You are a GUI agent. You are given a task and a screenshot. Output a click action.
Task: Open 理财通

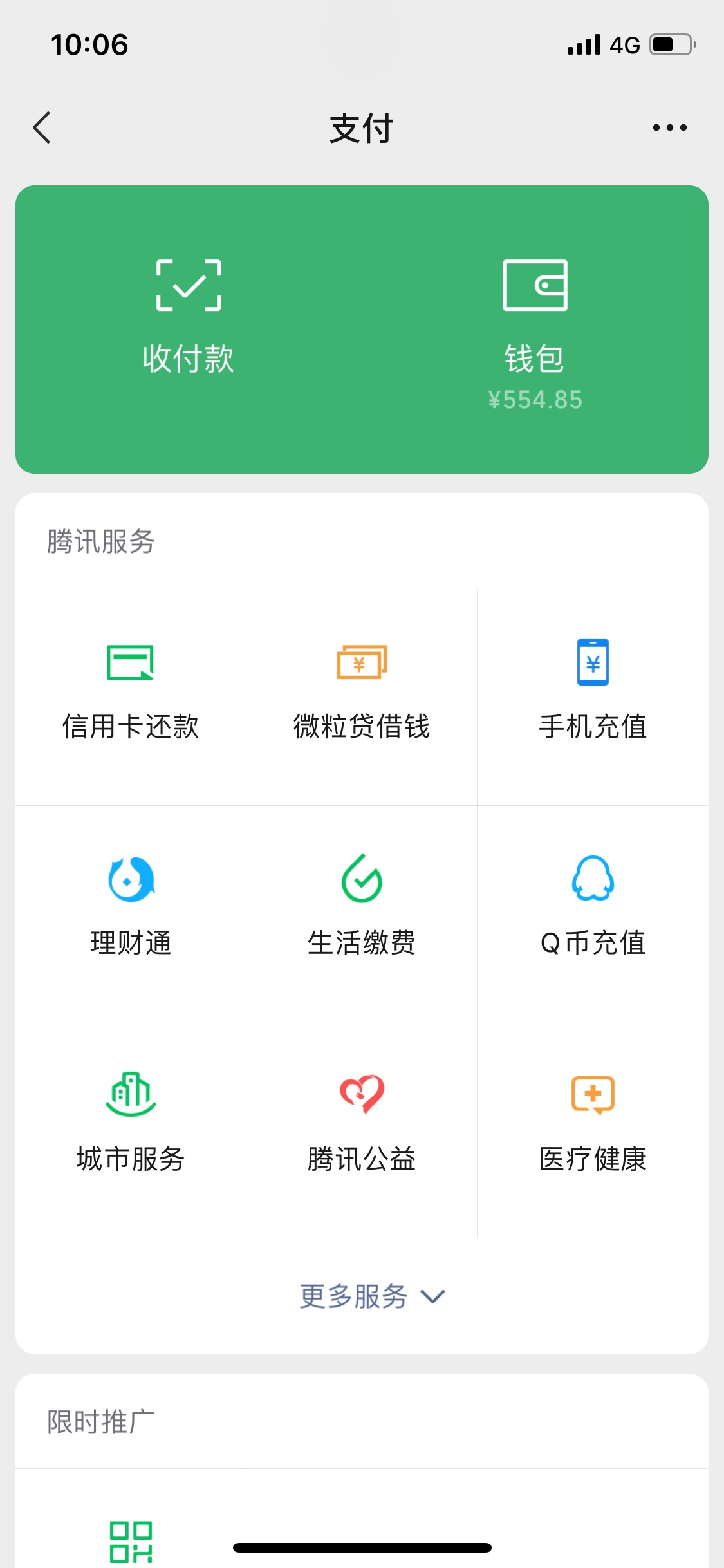131,913
